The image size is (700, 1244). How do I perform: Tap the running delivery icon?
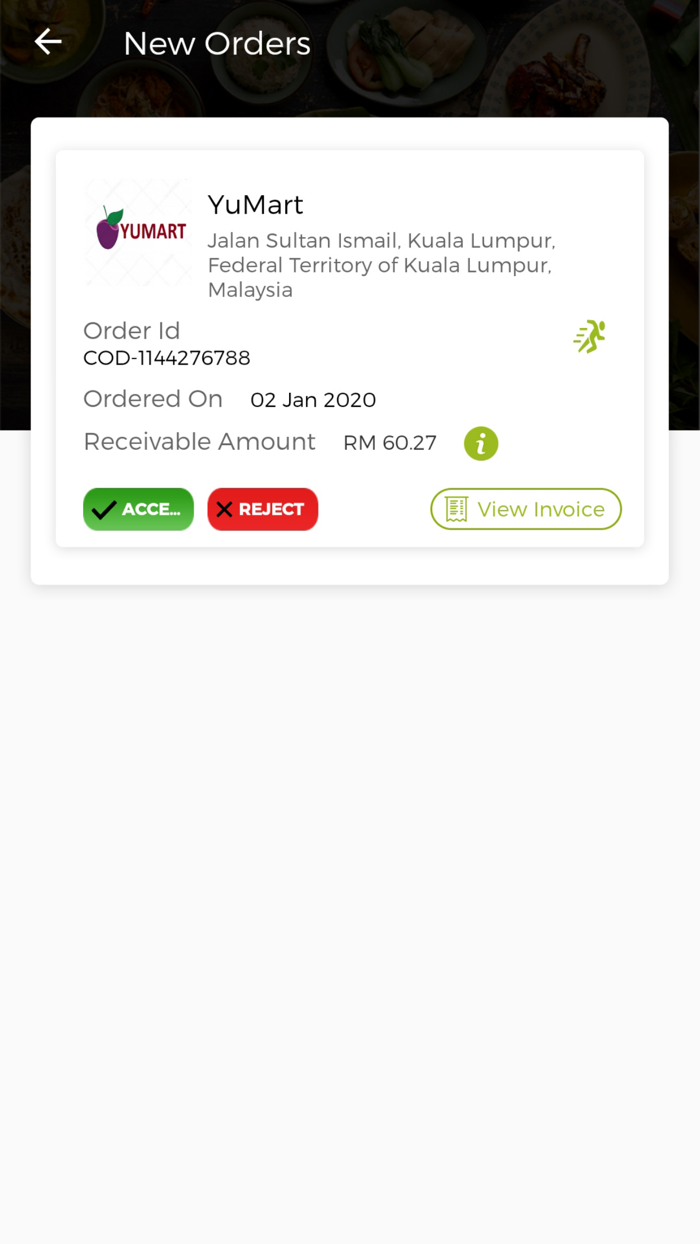(590, 337)
